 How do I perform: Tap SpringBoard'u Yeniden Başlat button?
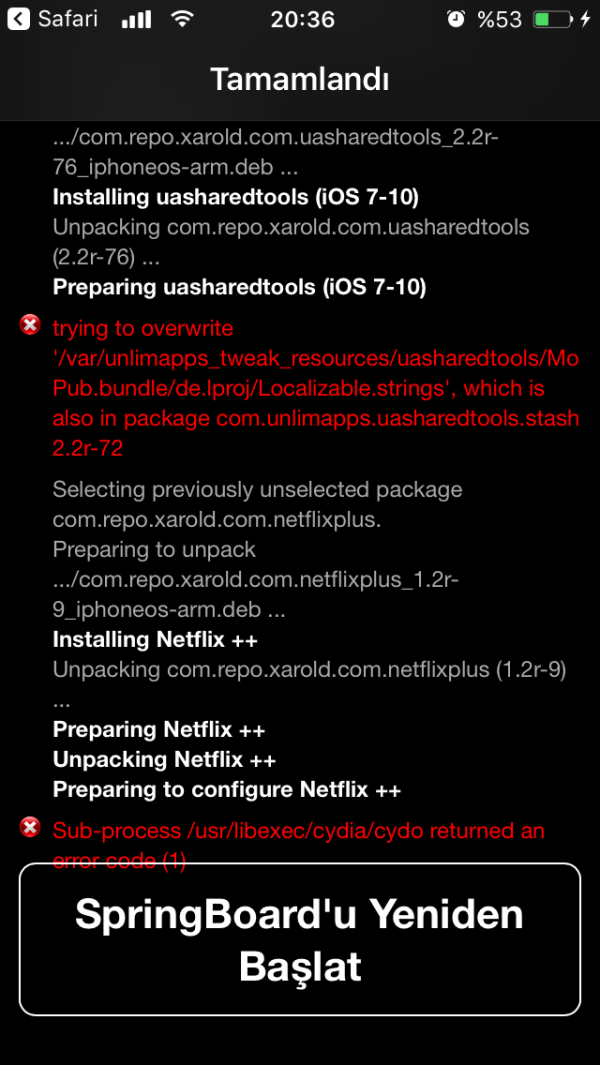pyautogui.click(x=300, y=939)
